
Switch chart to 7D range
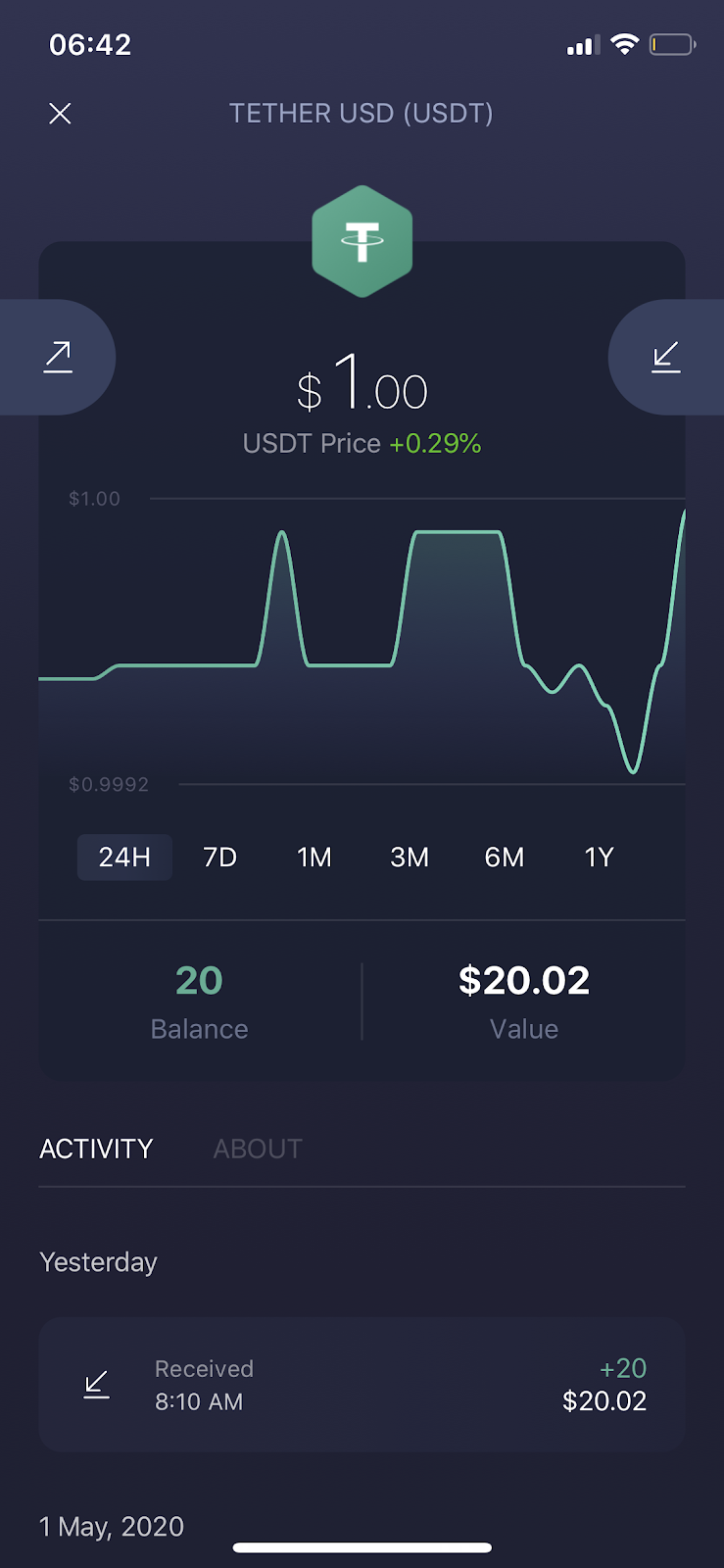pos(220,857)
